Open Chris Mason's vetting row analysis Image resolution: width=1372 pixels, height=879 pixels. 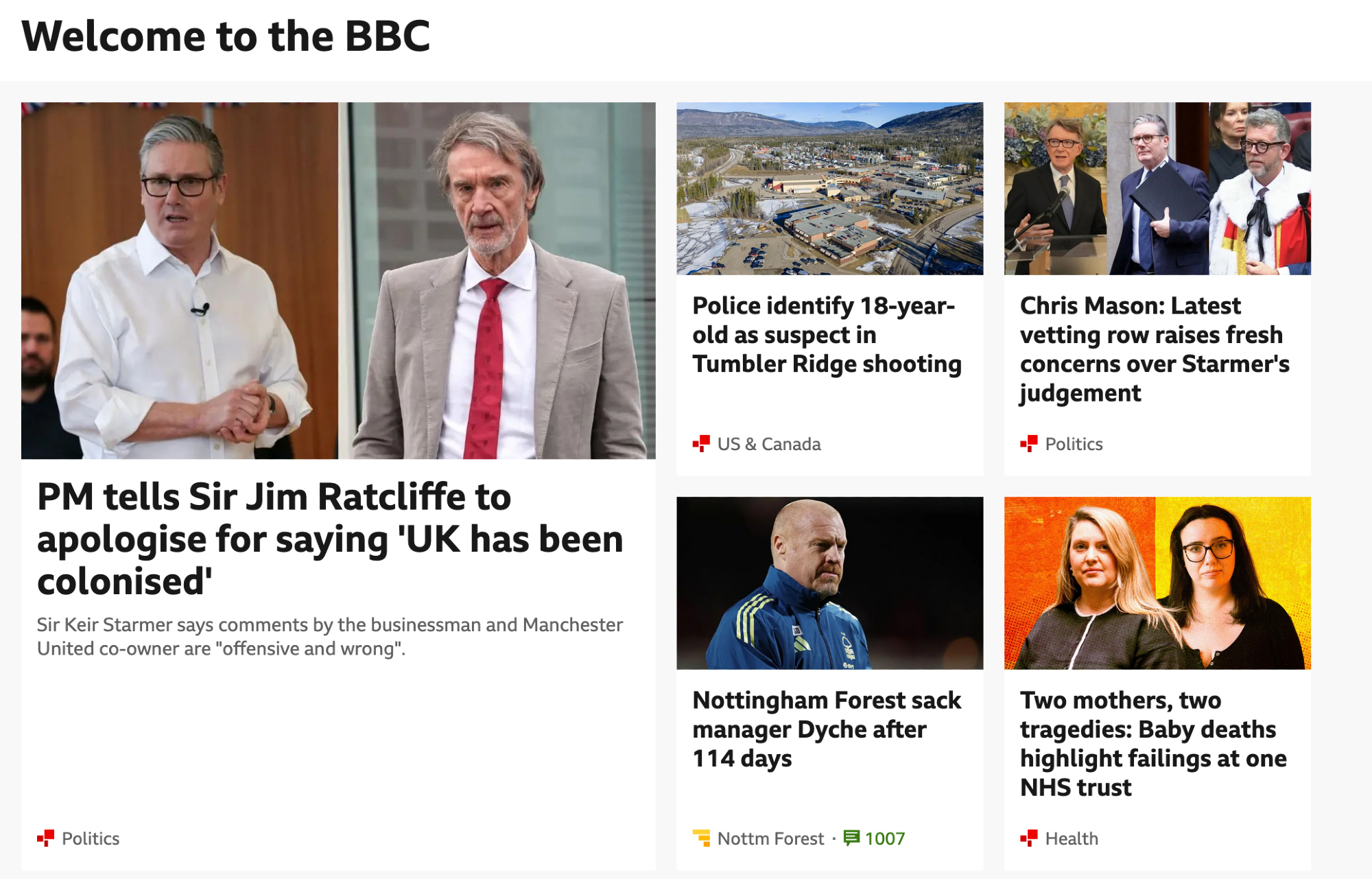tap(1154, 349)
